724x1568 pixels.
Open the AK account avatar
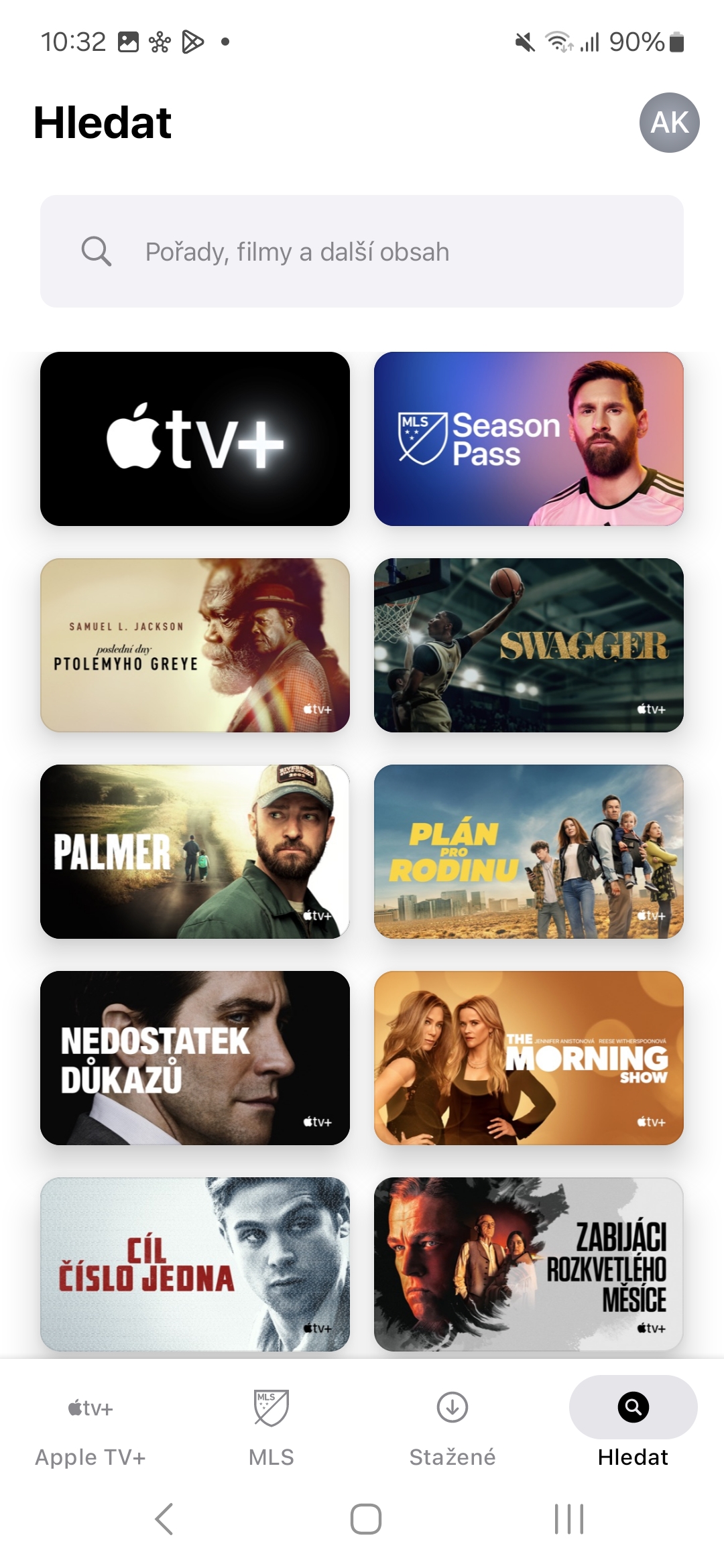(x=669, y=123)
